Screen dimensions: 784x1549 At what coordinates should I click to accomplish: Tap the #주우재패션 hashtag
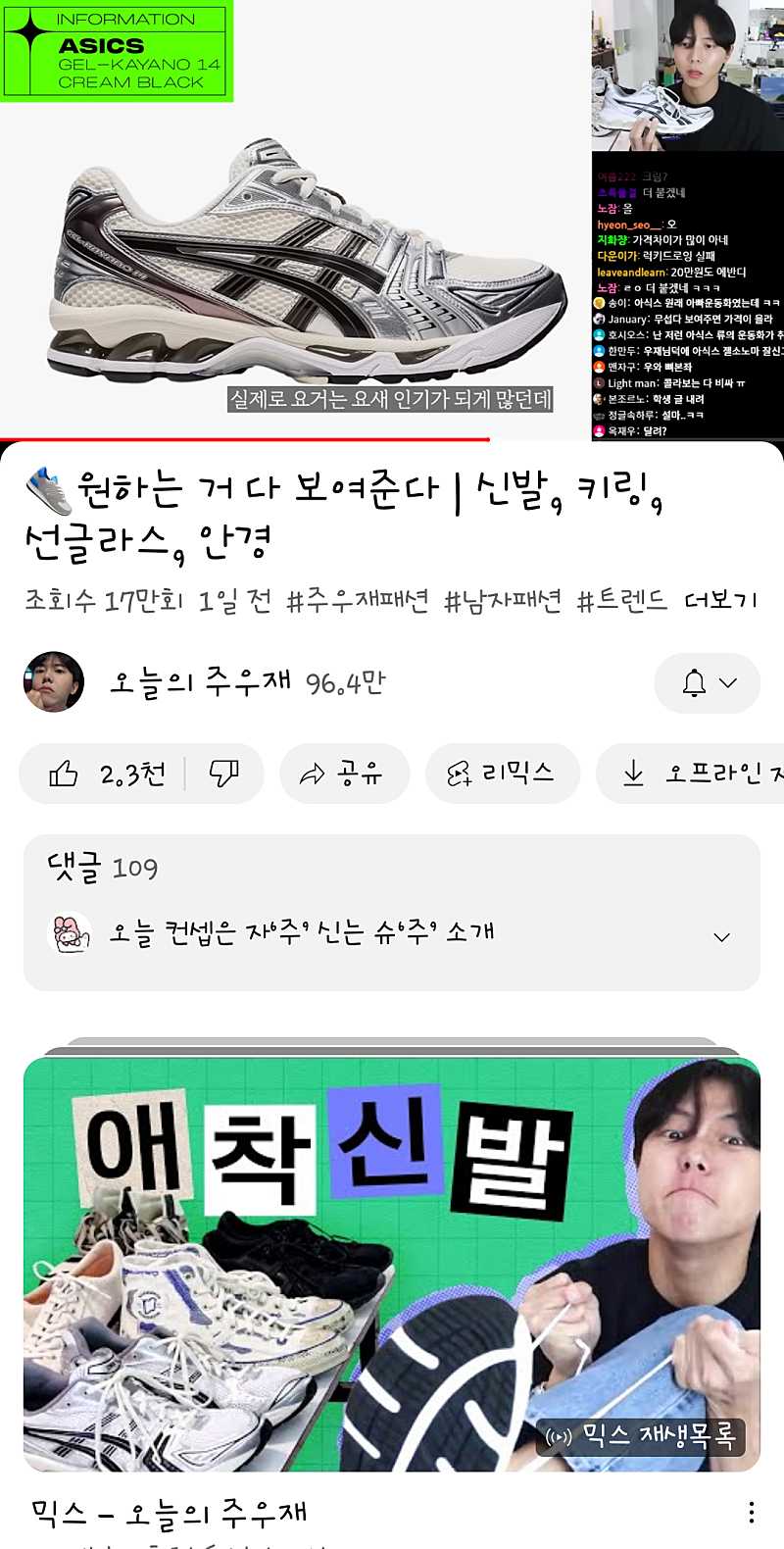tap(358, 600)
